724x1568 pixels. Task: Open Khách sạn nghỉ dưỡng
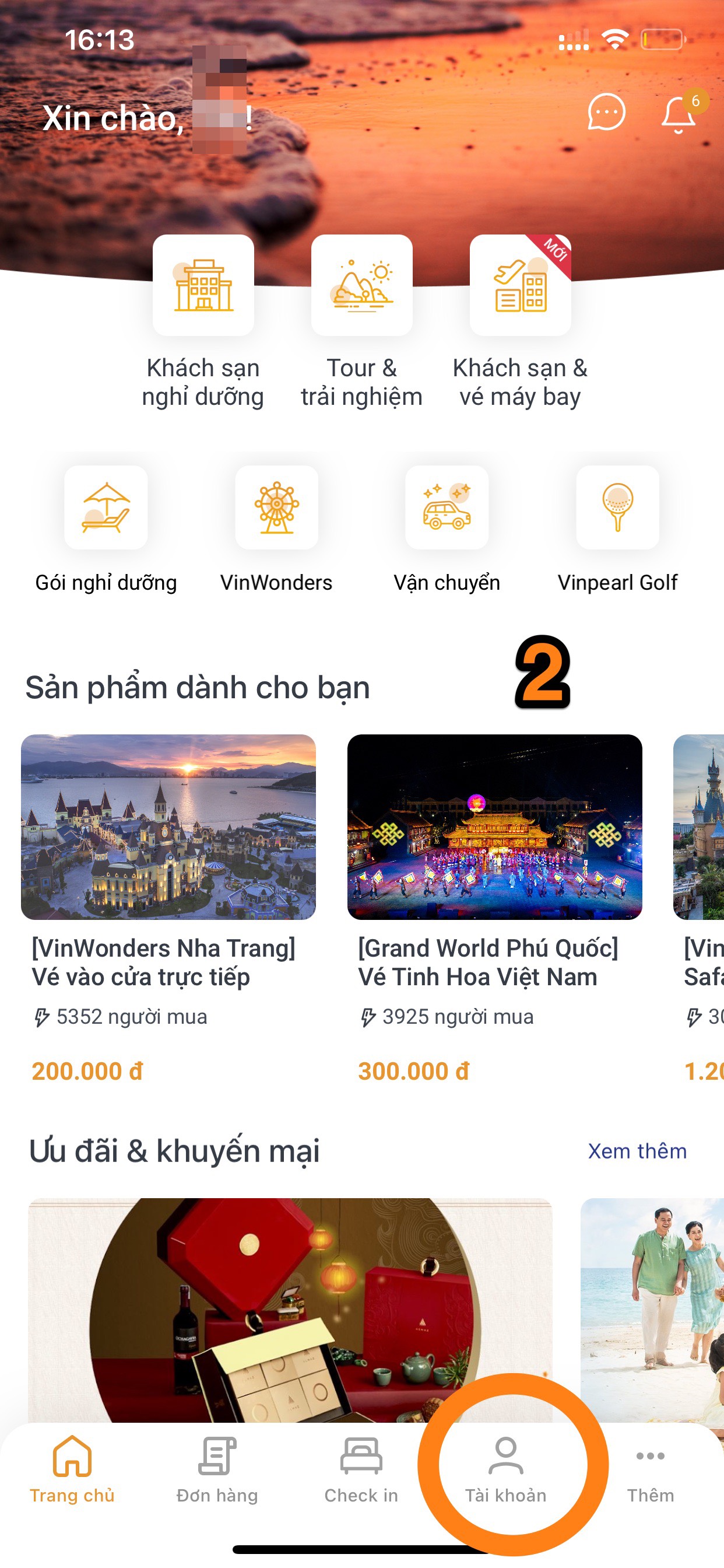(x=203, y=286)
